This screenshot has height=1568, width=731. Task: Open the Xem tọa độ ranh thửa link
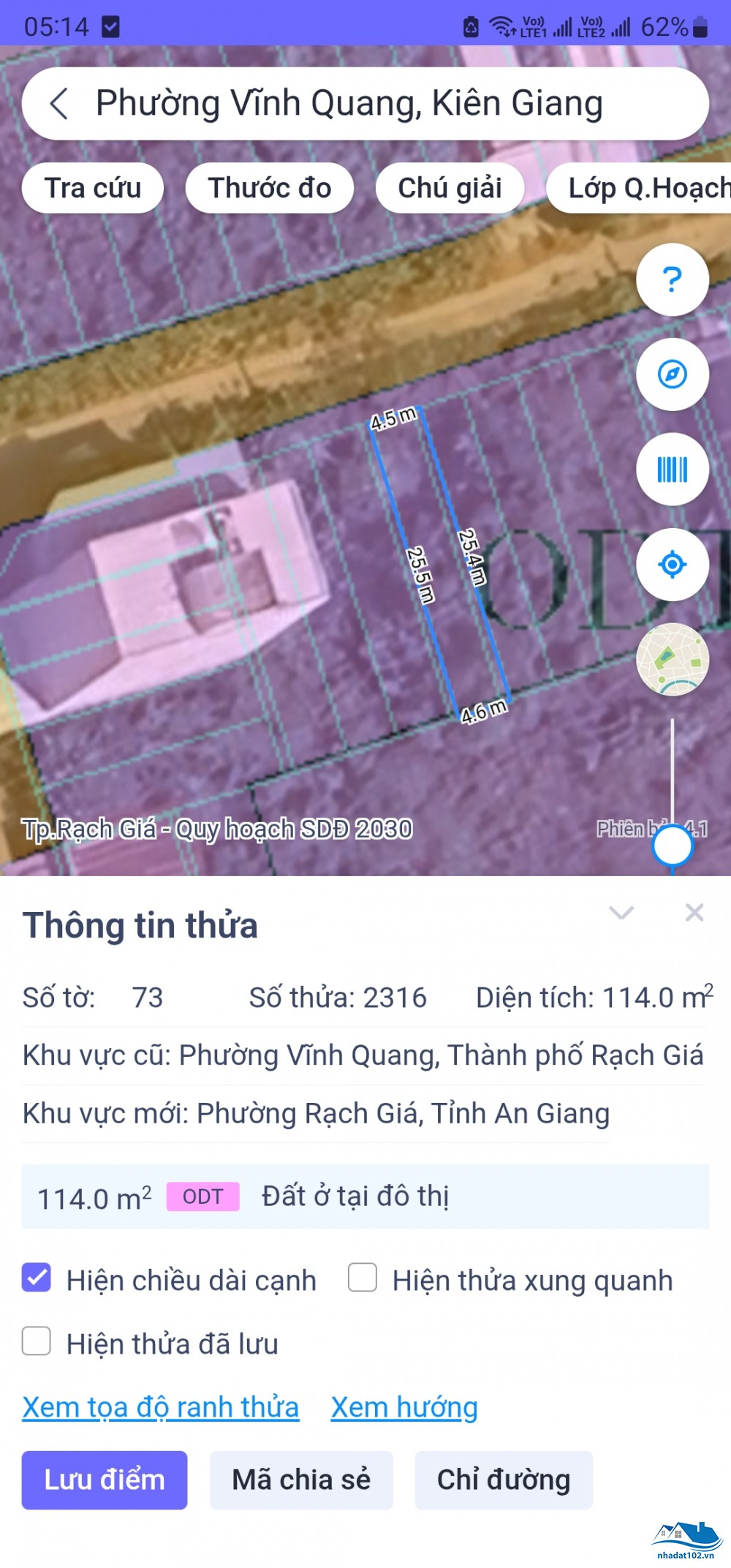point(161,1407)
